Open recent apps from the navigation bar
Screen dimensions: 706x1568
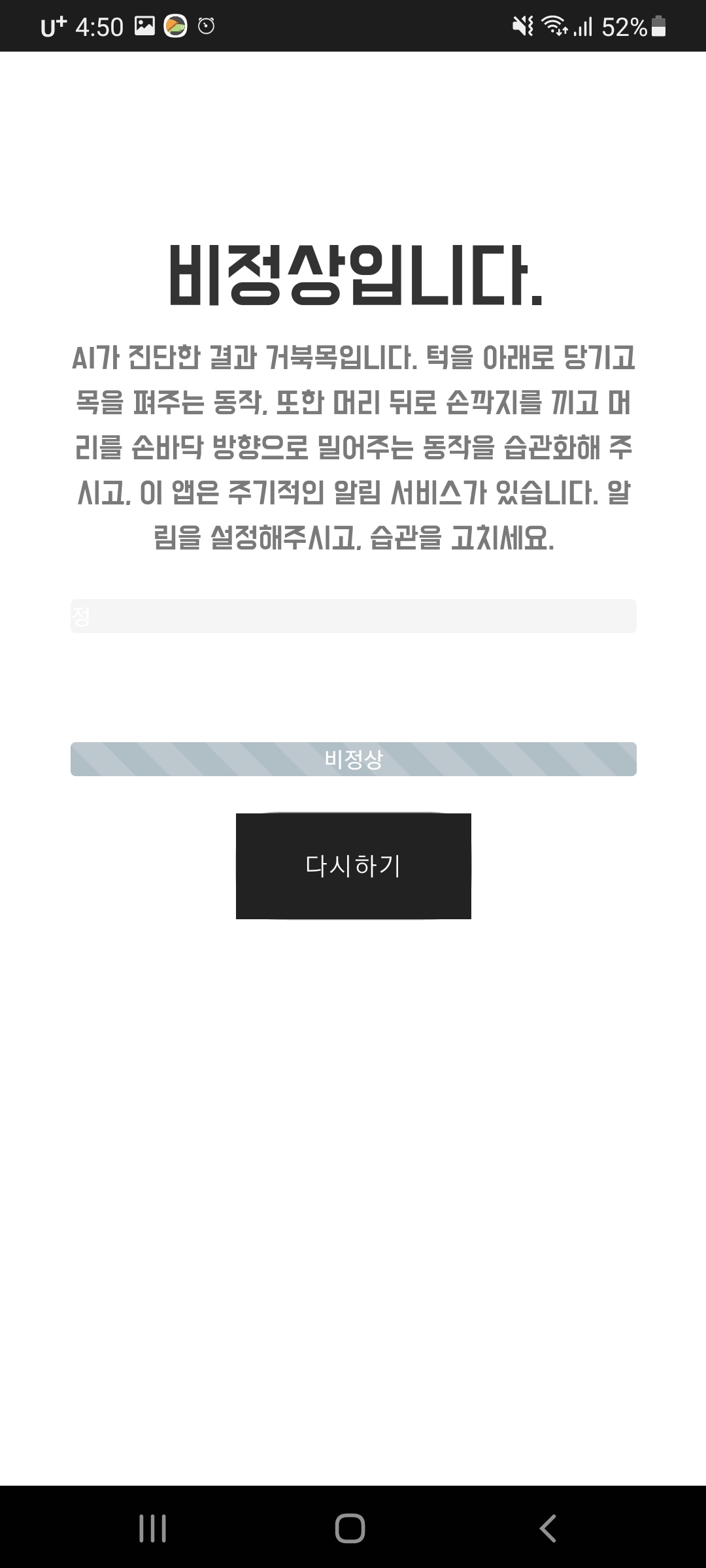[153, 1528]
